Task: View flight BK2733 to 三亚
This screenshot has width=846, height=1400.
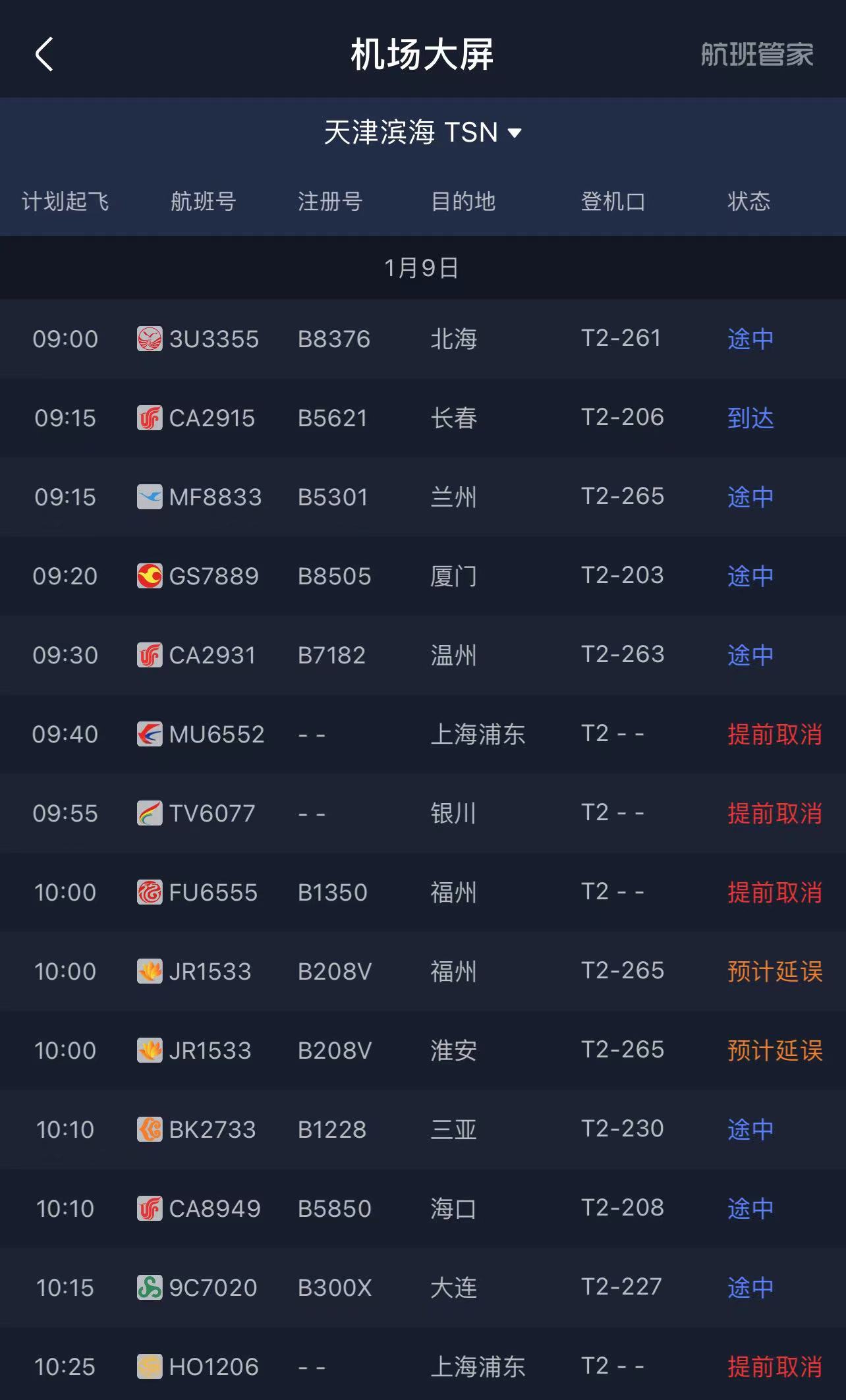Action: click(x=422, y=1129)
